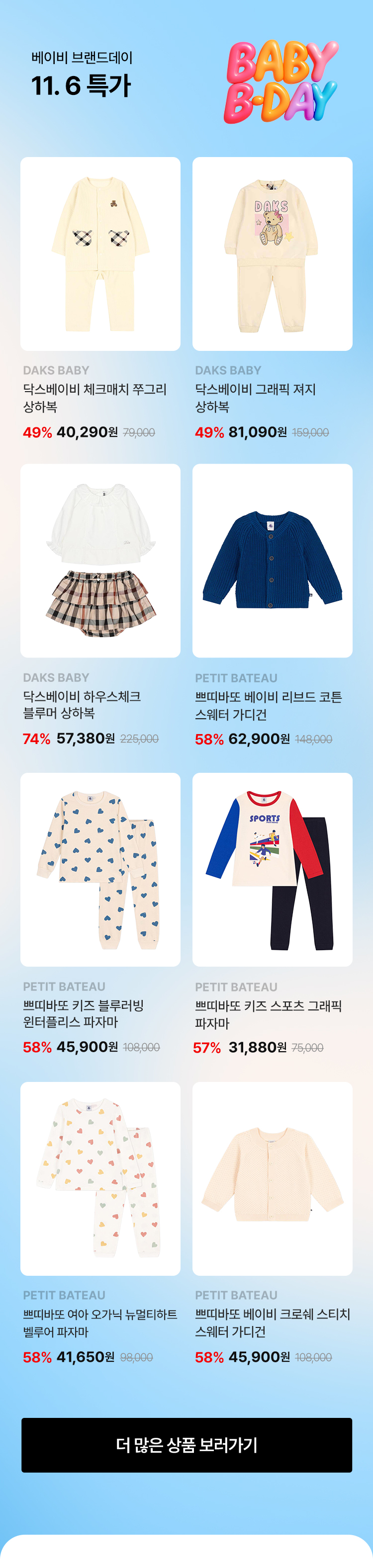Open the 쁘띠바또 키즈 스포츠 그래픽 파자마
The height and width of the screenshot is (1568, 373).
273,869
